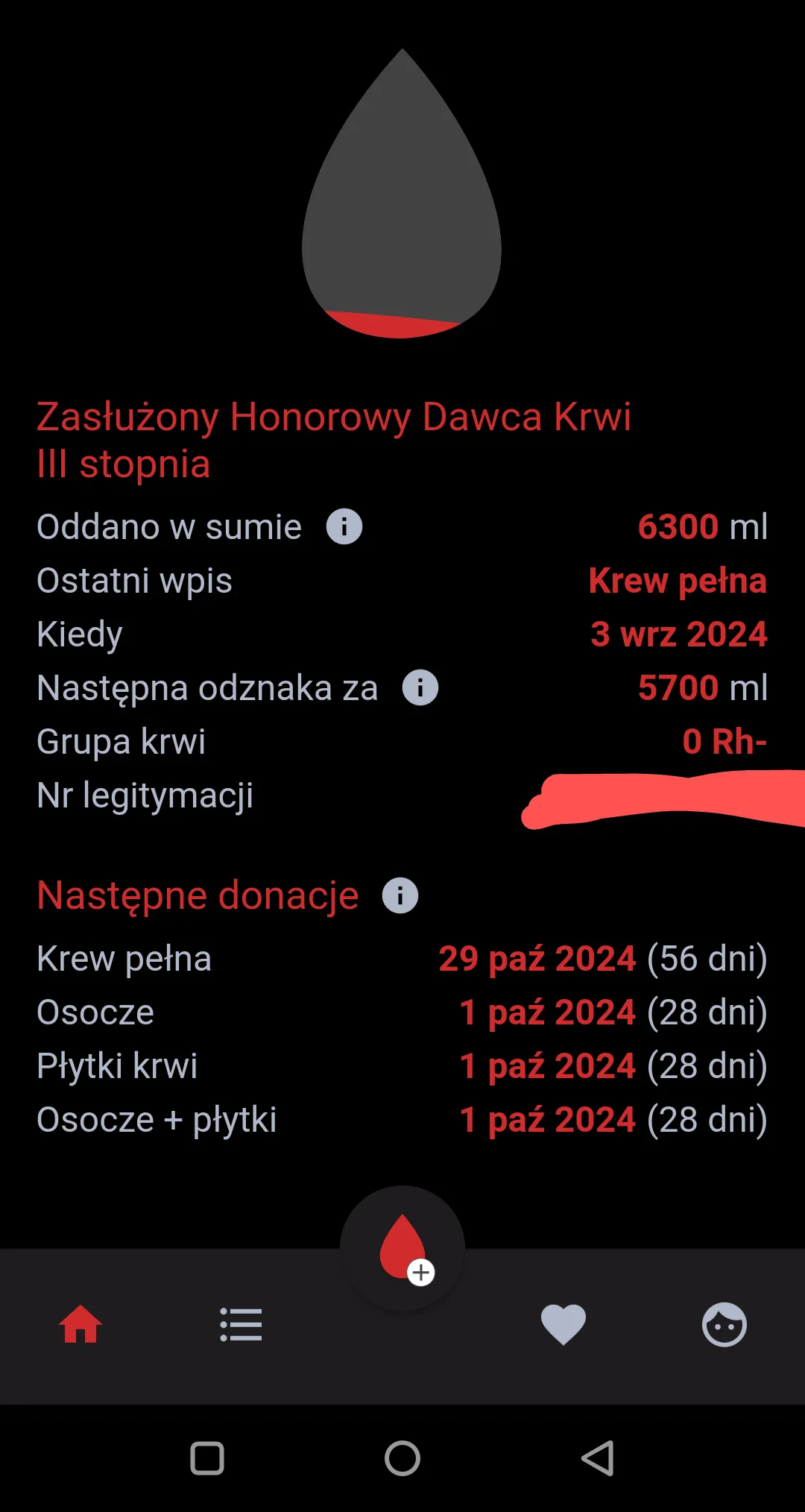This screenshot has width=805, height=1512.
Task: Switch to the heart tab
Action: (x=563, y=1325)
